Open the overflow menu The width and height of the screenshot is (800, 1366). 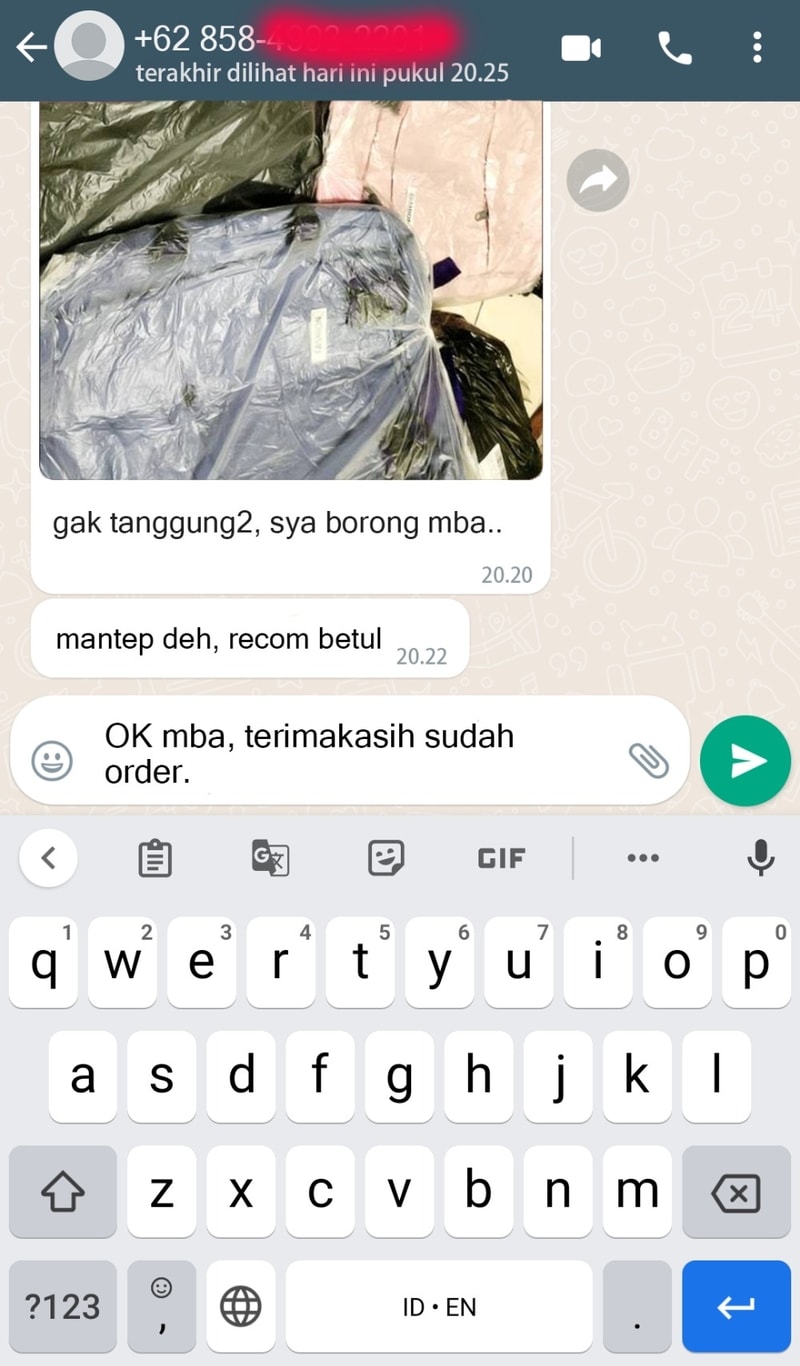click(x=757, y=47)
